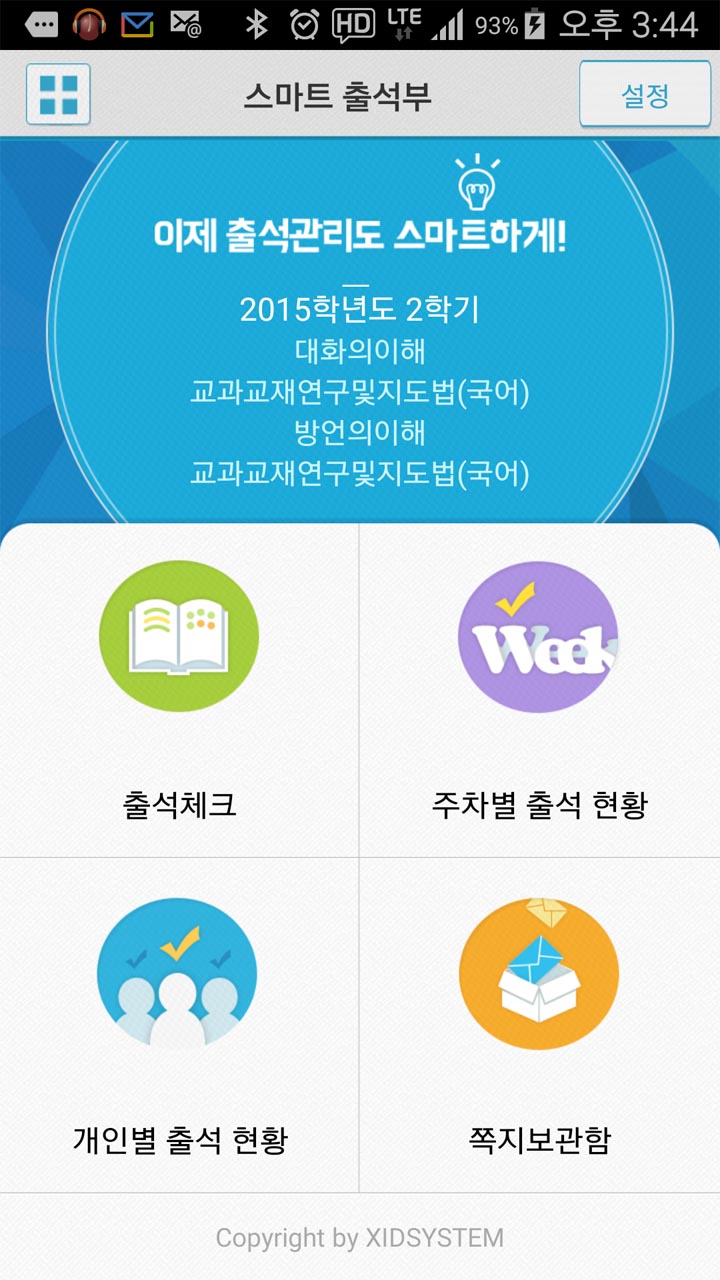Open the grid menu icon
The height and width of the screenshot is (1280, 720).
[x=58, y=95]
